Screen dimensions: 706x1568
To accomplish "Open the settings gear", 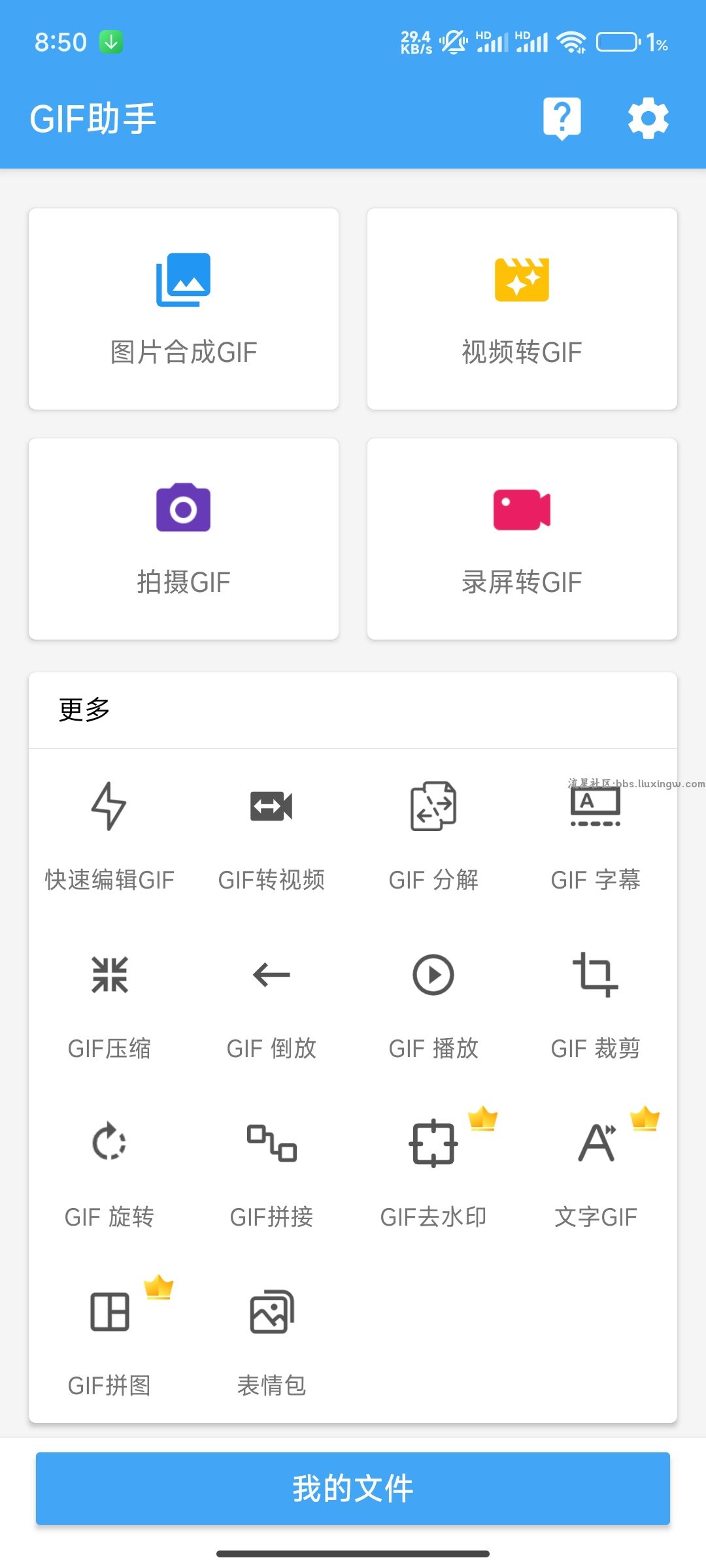I will click(648, 118).
